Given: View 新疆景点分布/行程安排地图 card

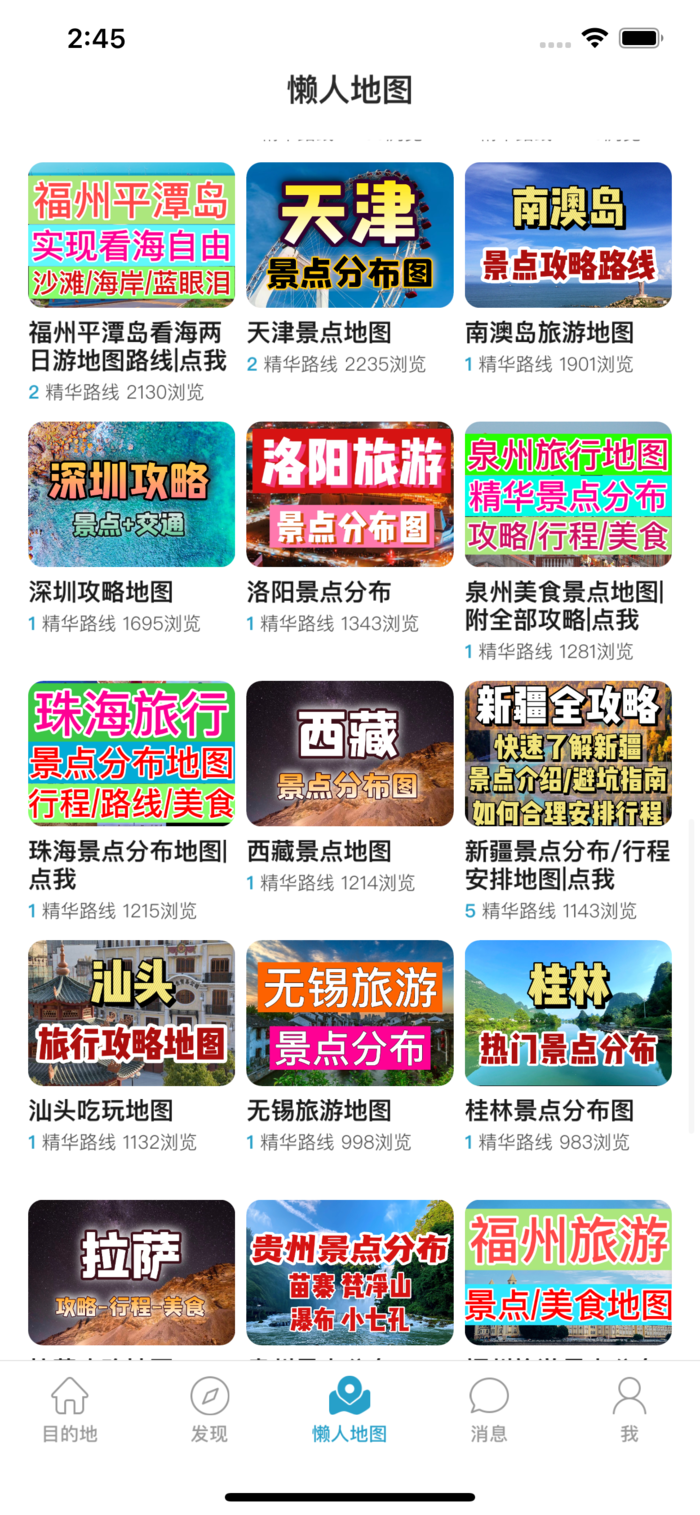Looking at the screenshot, I should coord(568,754).
